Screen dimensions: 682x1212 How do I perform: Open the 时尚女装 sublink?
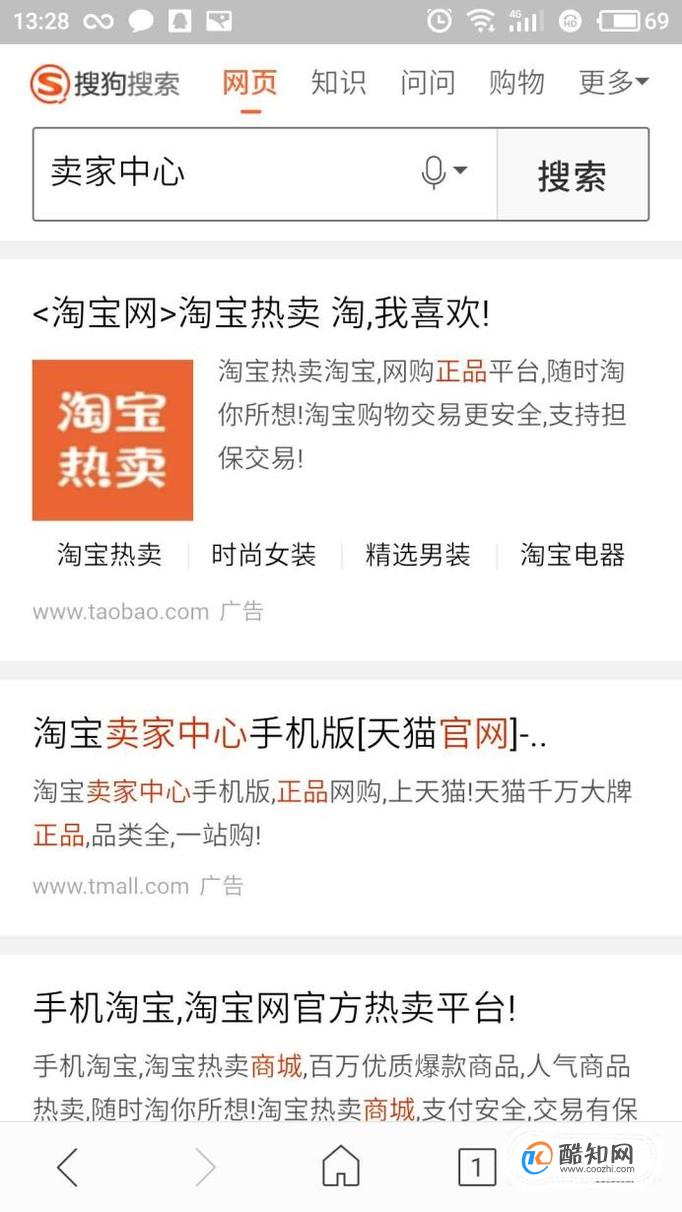tap(263, 555)
